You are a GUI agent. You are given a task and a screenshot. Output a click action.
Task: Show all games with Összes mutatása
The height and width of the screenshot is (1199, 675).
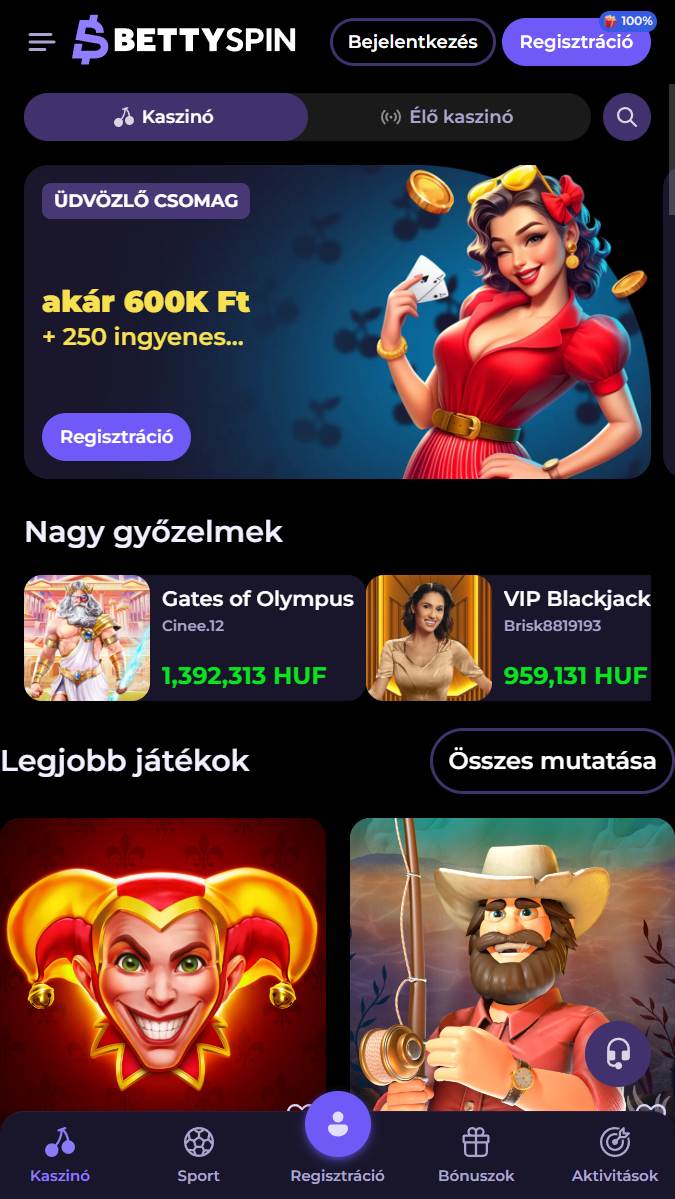[552, 761]
